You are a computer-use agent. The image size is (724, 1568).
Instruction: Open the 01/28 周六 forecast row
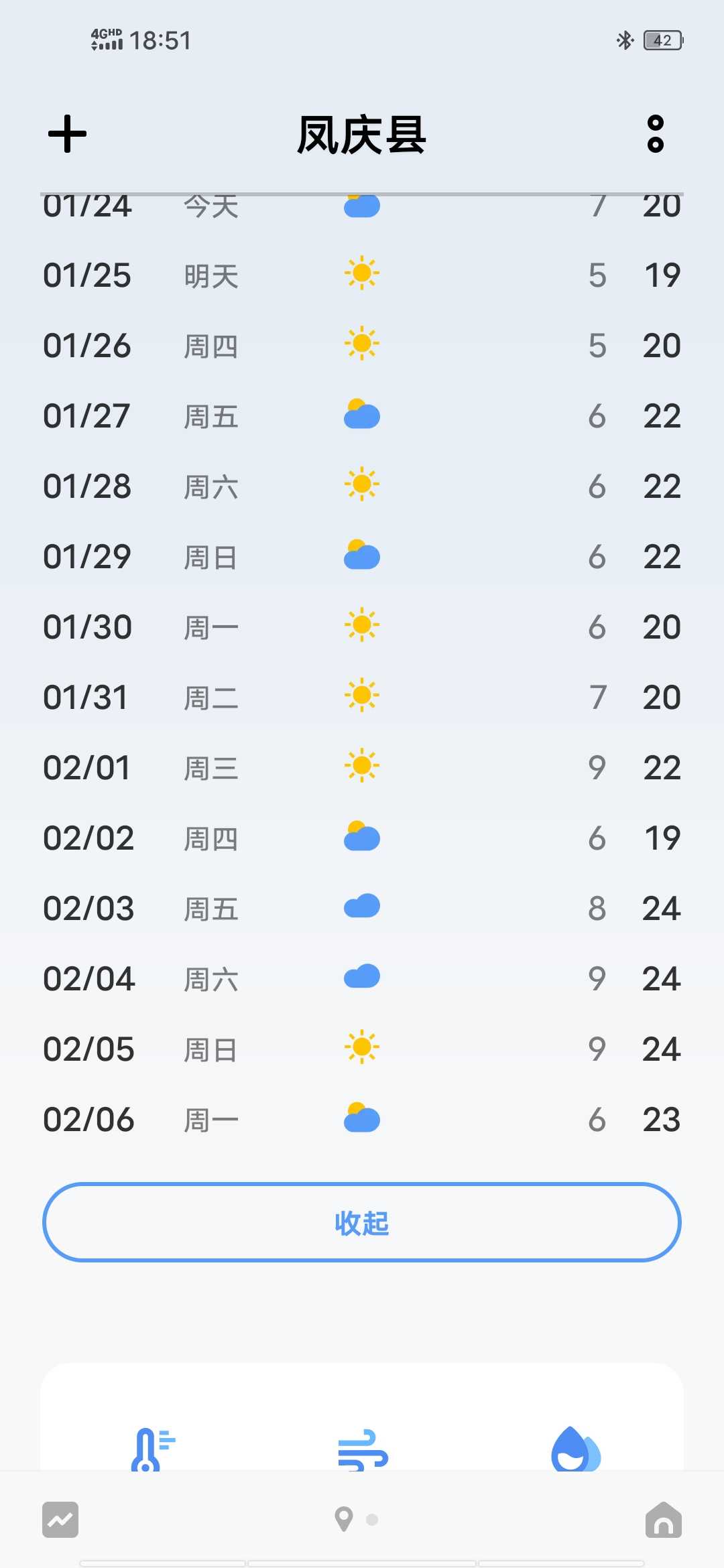tap(362, 486)
